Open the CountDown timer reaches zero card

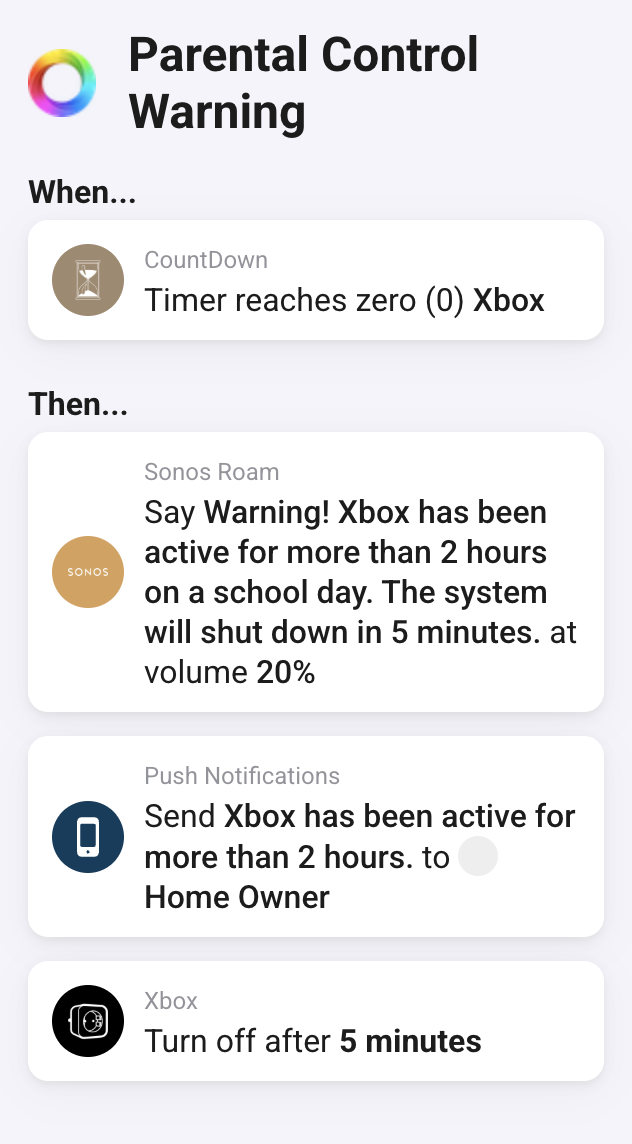(316, 280)
